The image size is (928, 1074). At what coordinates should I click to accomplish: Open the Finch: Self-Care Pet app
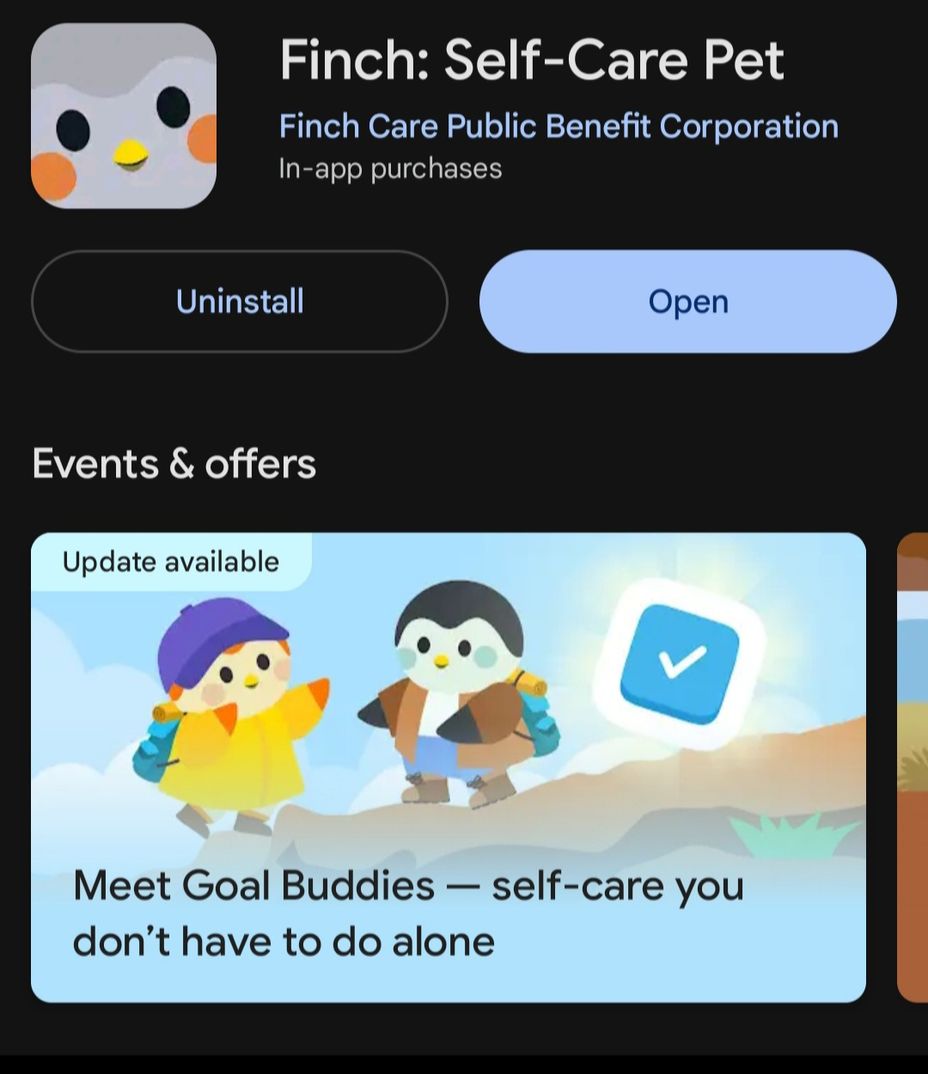(687, 301)
